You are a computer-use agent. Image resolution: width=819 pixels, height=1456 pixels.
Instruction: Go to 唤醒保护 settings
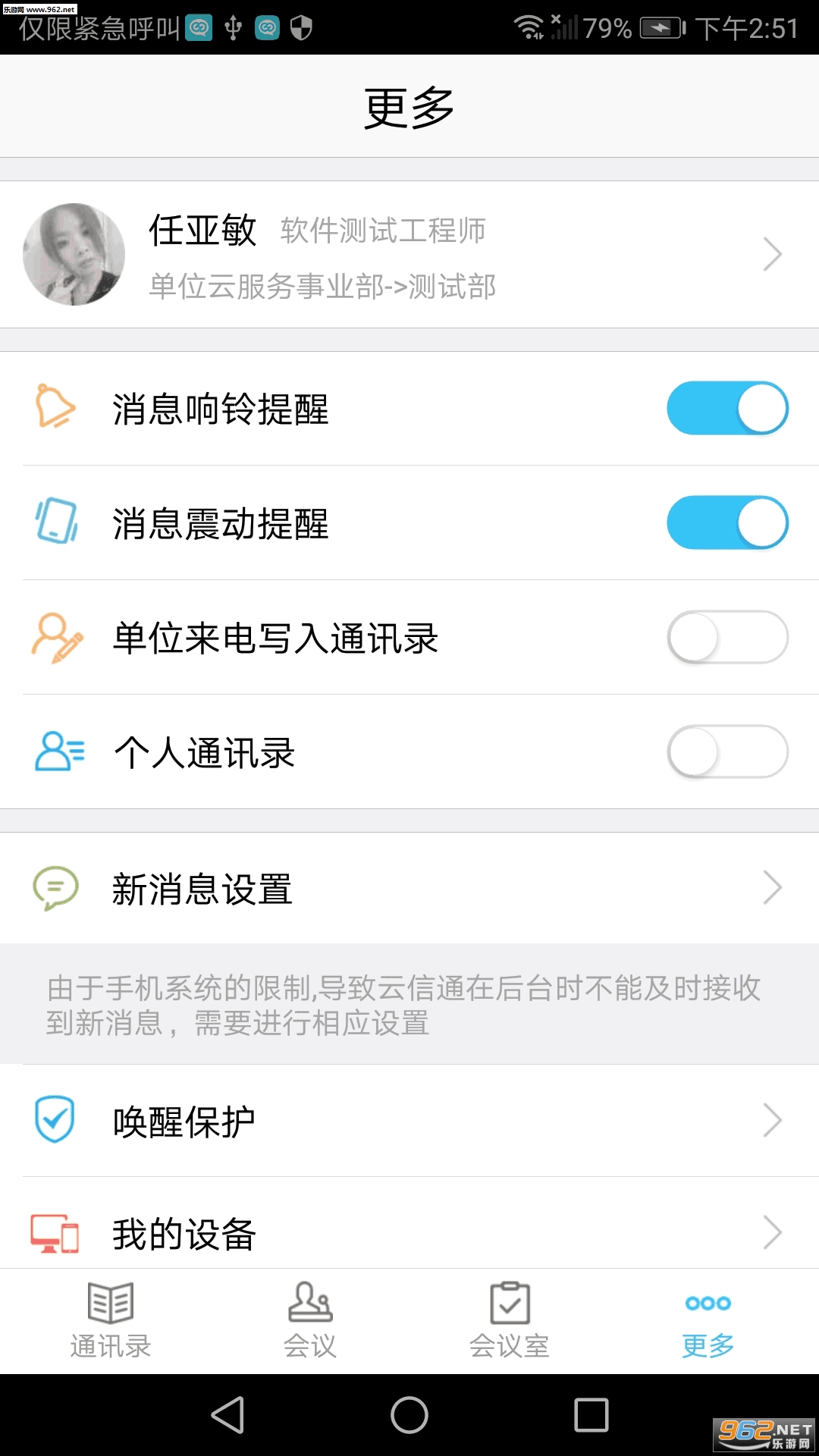[x=409, y=1121]
